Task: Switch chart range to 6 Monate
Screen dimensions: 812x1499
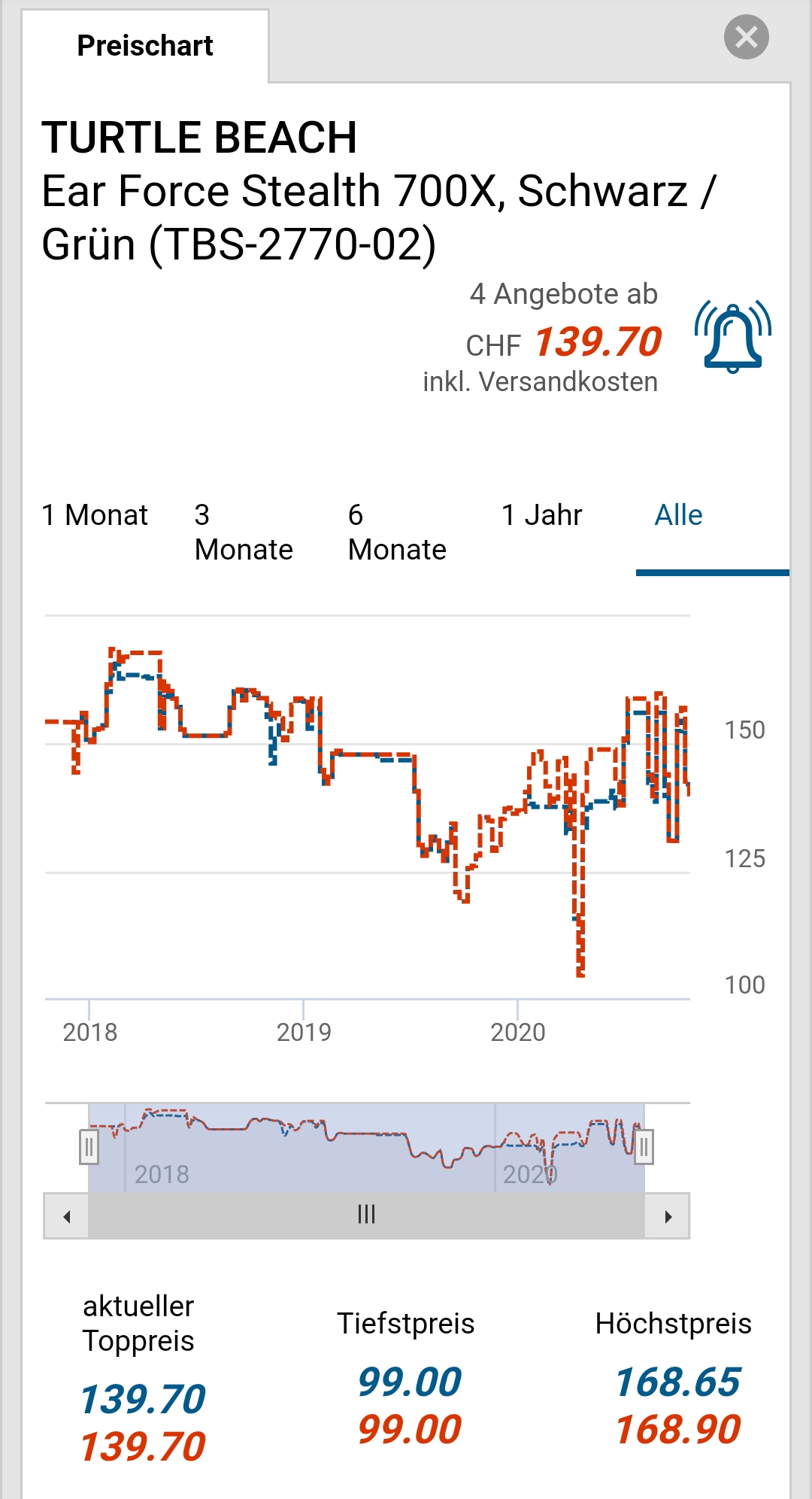Action: point(397,533)
